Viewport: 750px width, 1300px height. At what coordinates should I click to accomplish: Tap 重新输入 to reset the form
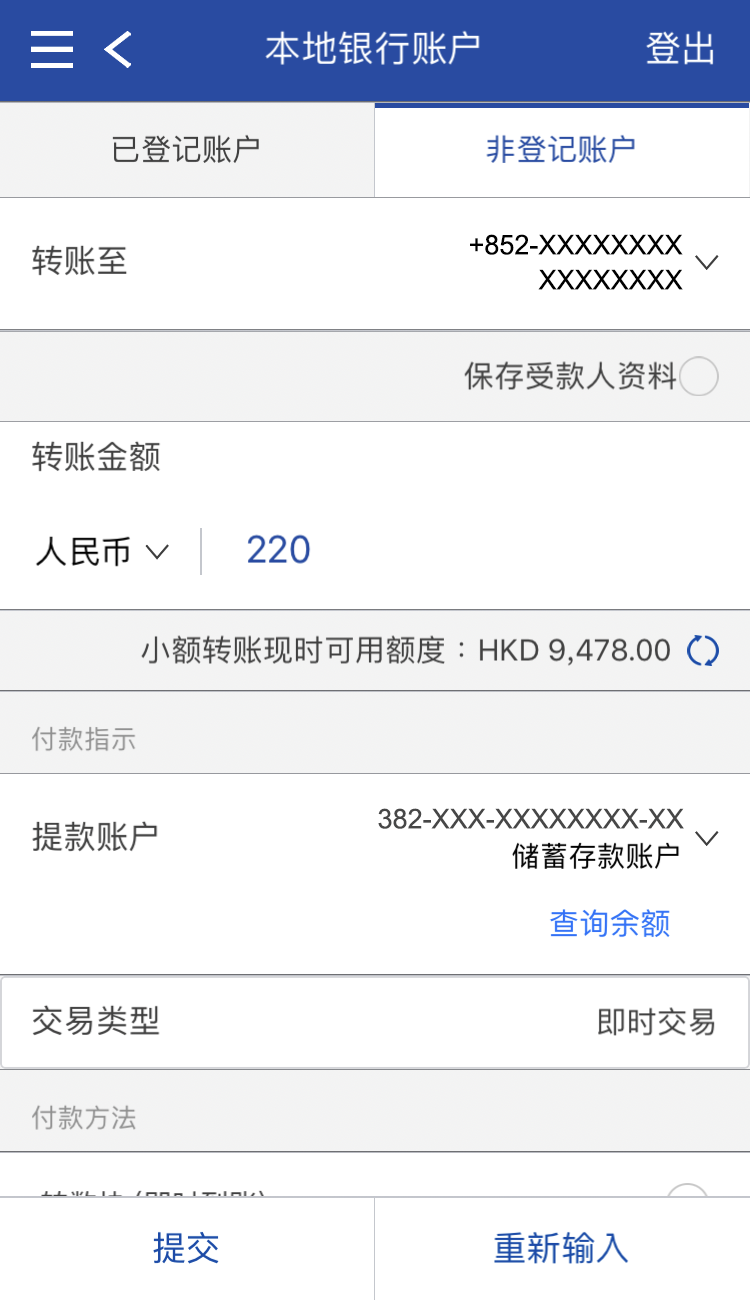(x=561, y=1248)
